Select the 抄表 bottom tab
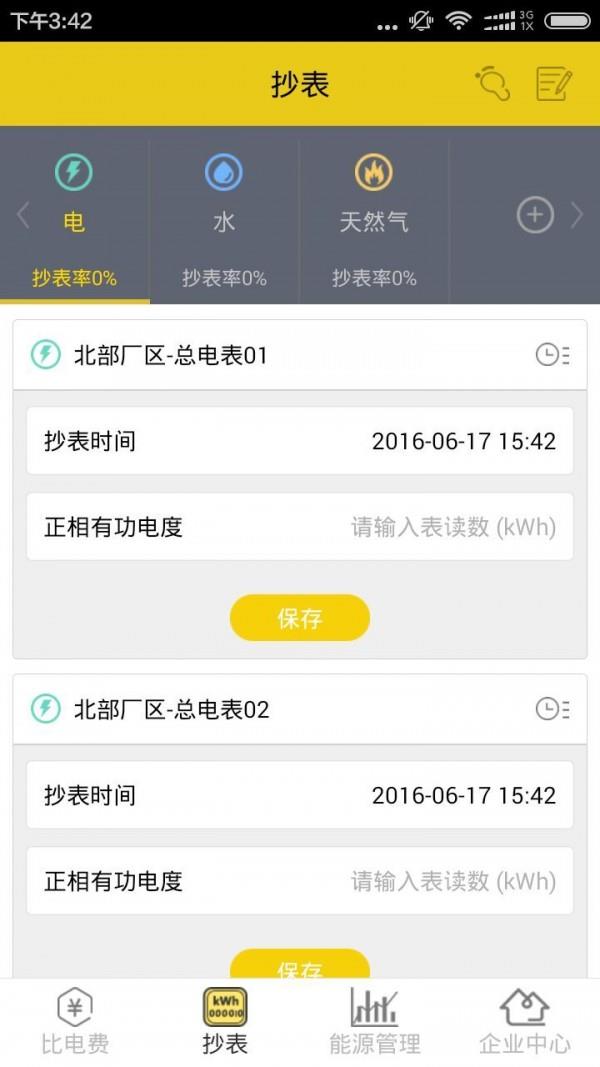This screenshot has width=600, height=1067. (225, 1022)
